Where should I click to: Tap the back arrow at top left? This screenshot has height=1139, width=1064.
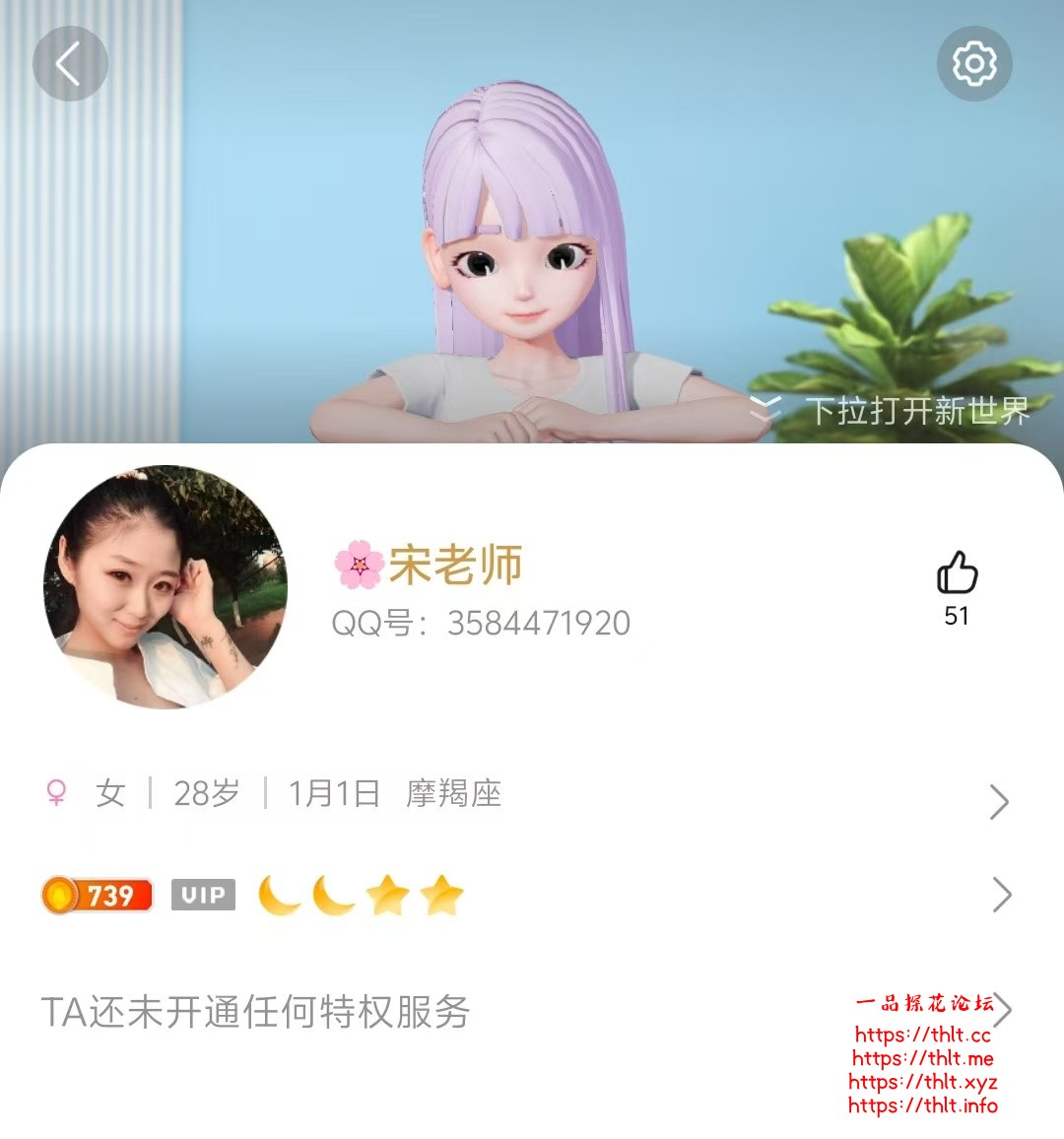[70, 63]
